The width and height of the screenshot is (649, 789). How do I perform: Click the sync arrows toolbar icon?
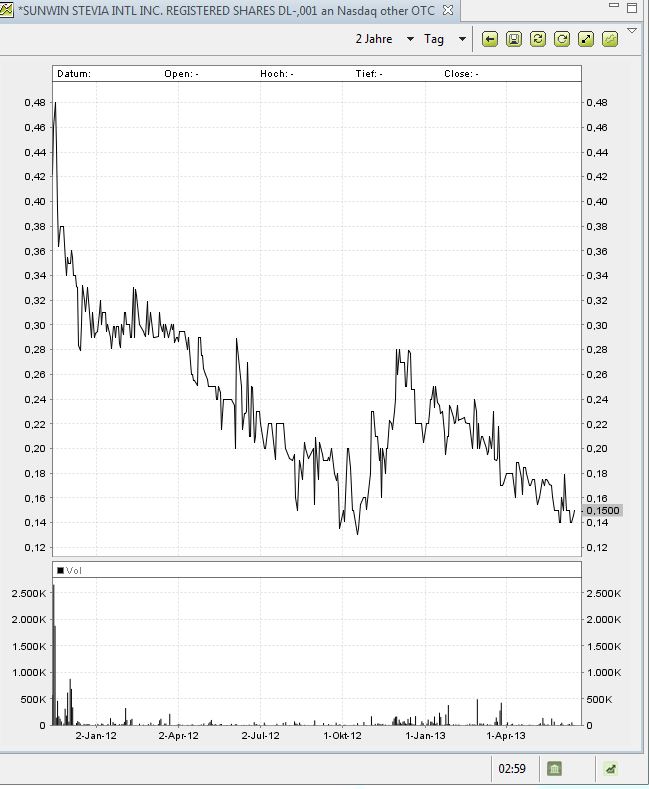pyautogui.click(x=538, y=39)
